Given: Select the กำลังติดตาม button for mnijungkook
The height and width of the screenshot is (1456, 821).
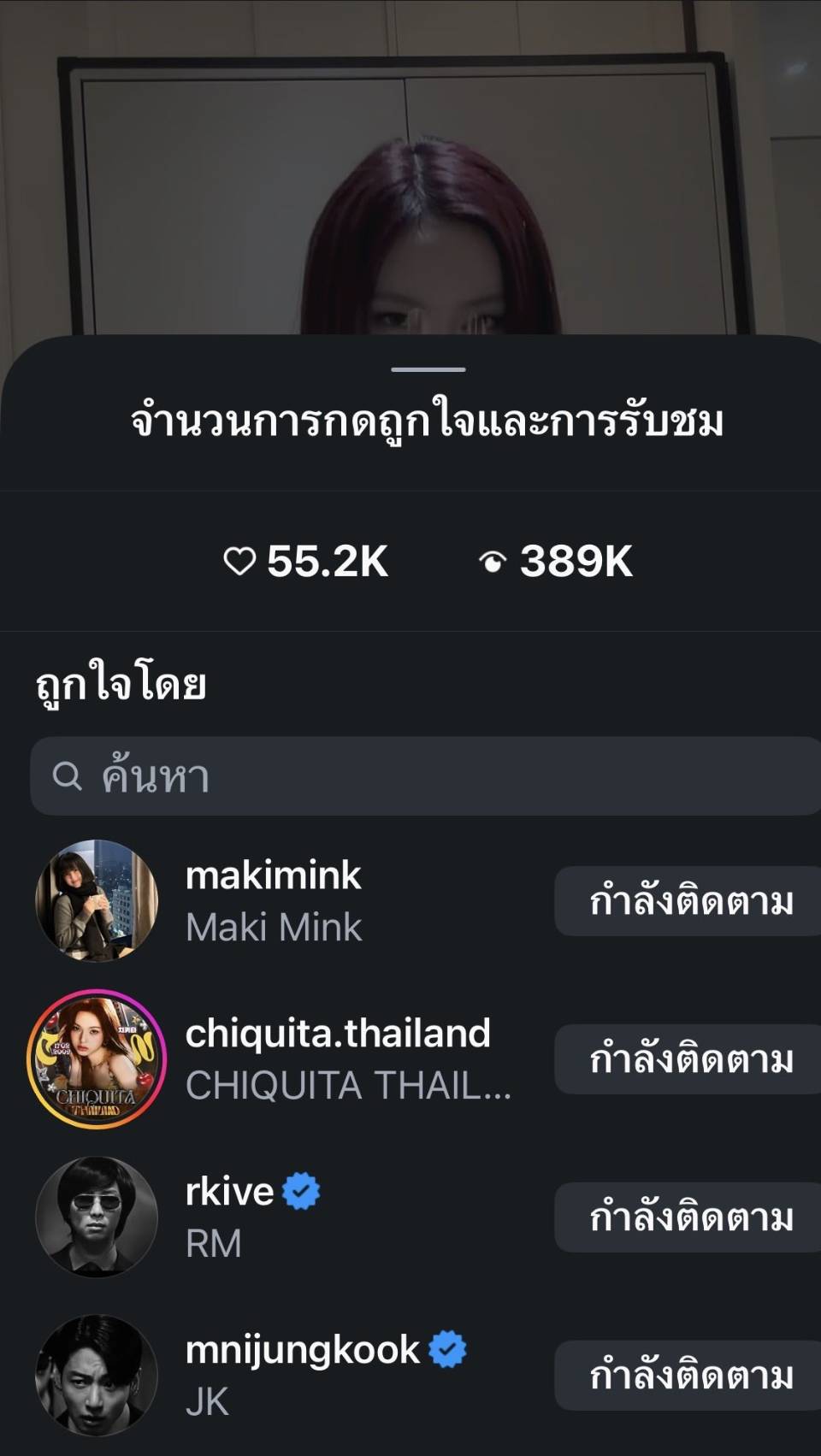Looking at the screenshot, I should (x=689, y=1376).
